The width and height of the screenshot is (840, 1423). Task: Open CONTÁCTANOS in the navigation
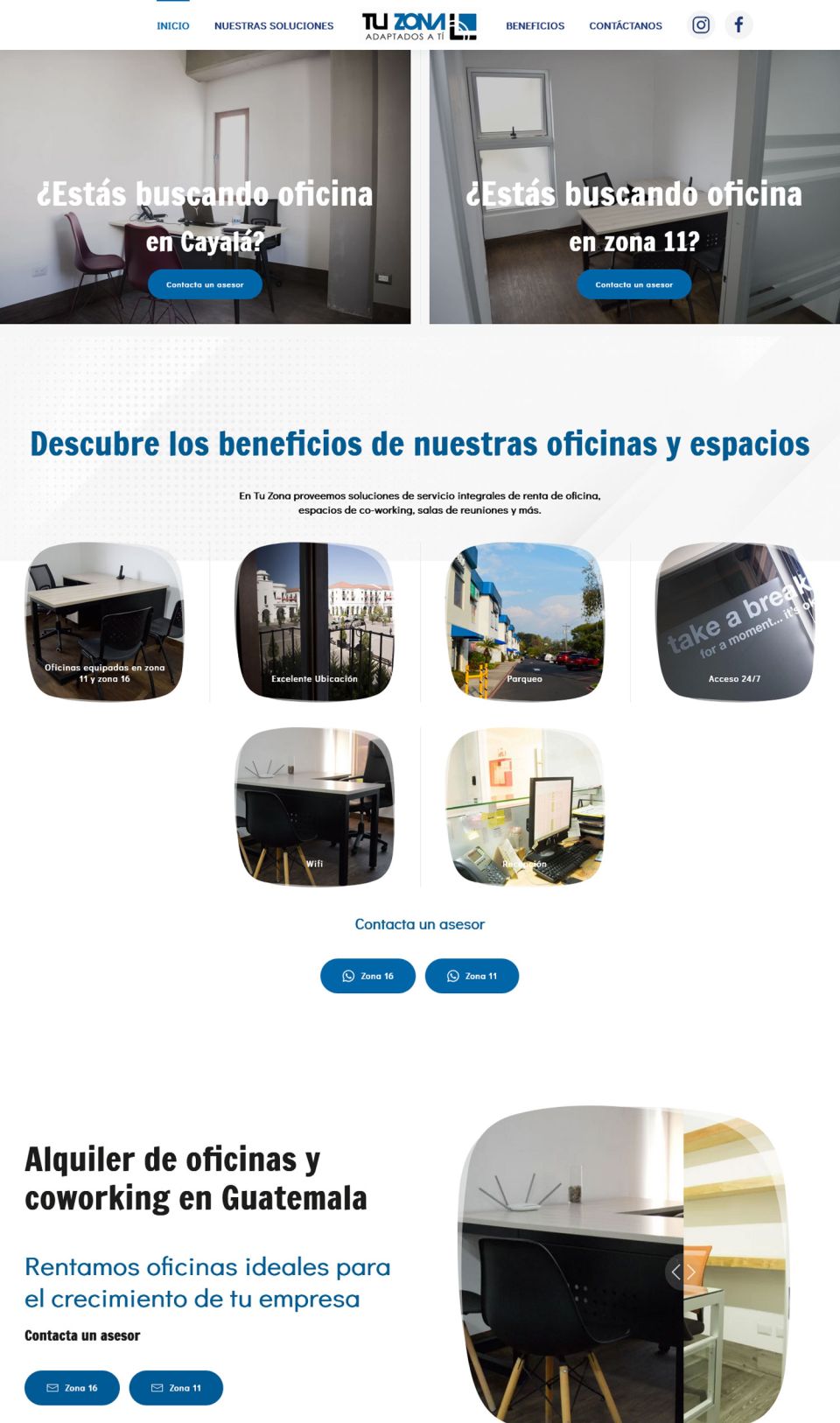(626, 25)
